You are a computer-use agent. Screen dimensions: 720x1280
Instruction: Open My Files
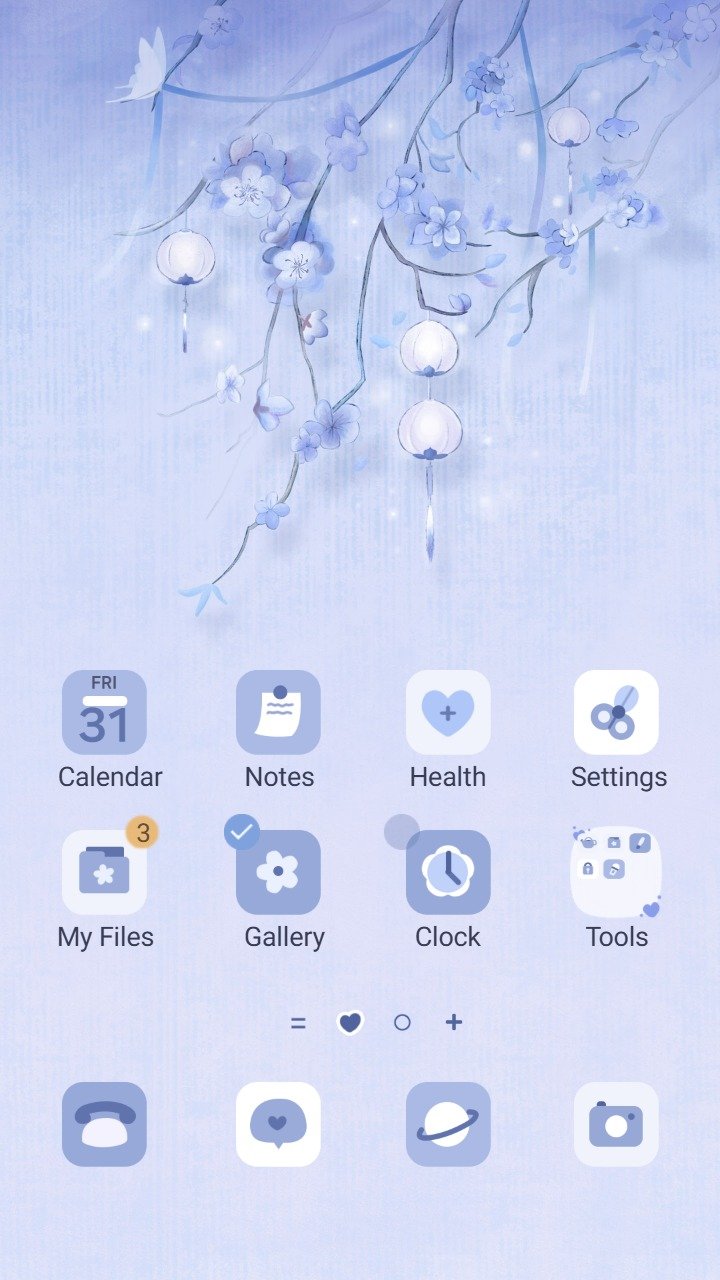point(105,872)
